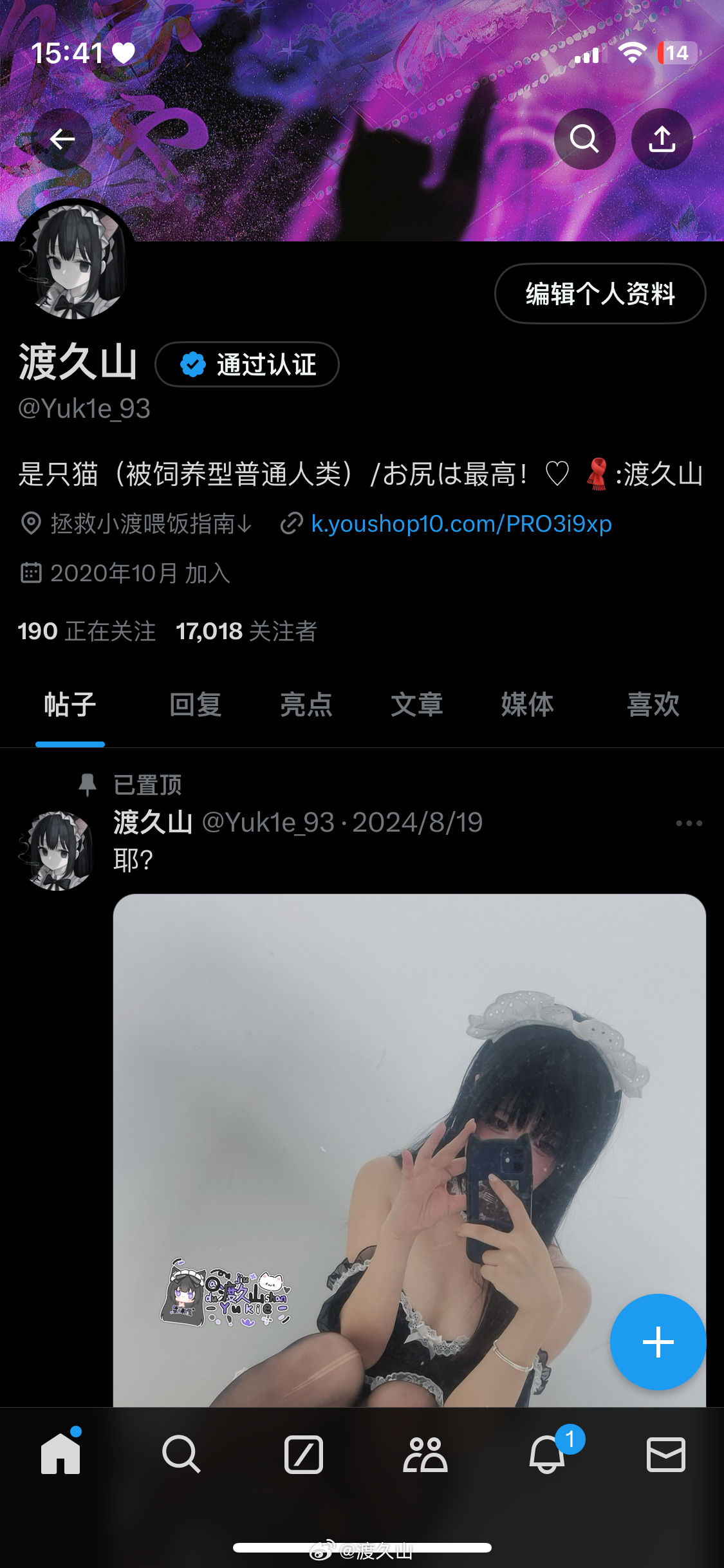Open the 通过认证 verified badge
Screen dimensions: 724x1568
247,364
